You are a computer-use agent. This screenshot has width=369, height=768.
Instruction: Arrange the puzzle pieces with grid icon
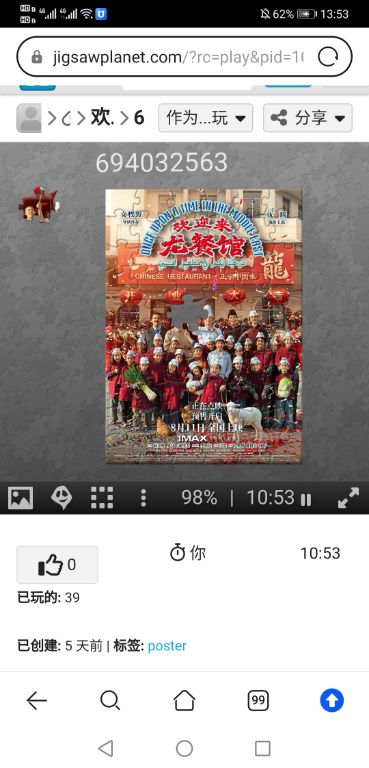102,498
